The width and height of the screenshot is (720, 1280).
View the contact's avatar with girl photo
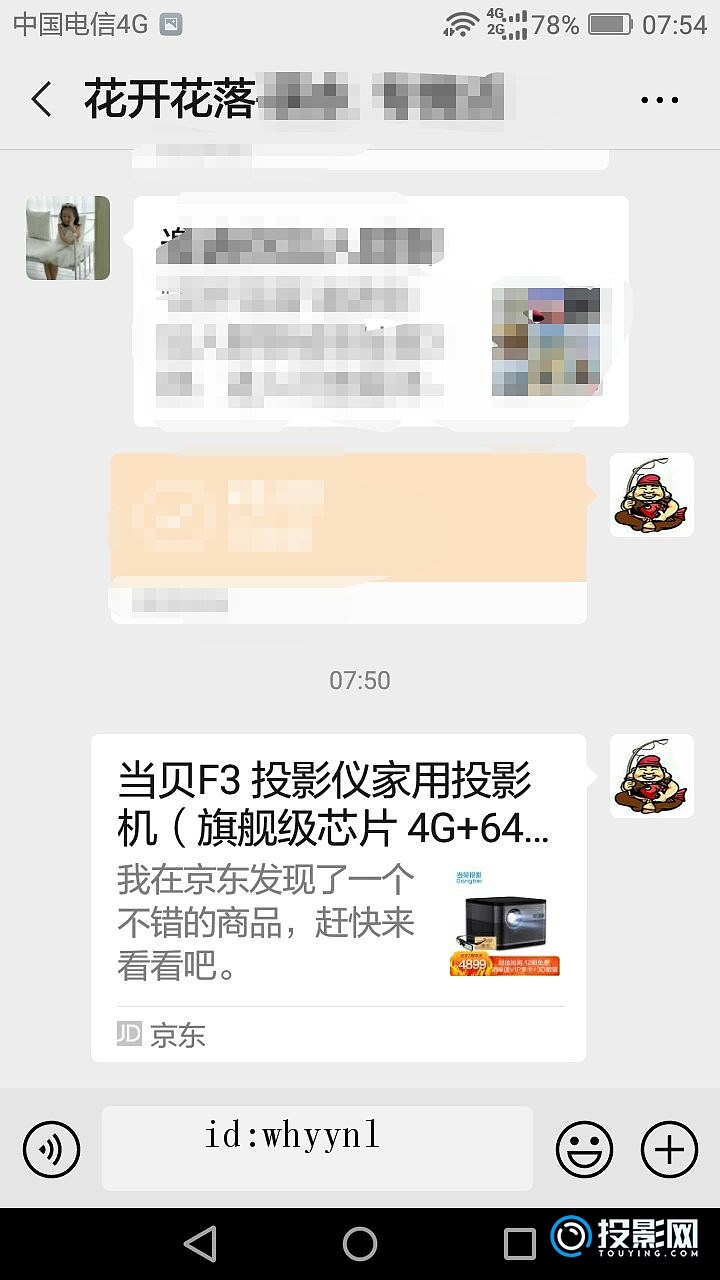coord(68,238)
